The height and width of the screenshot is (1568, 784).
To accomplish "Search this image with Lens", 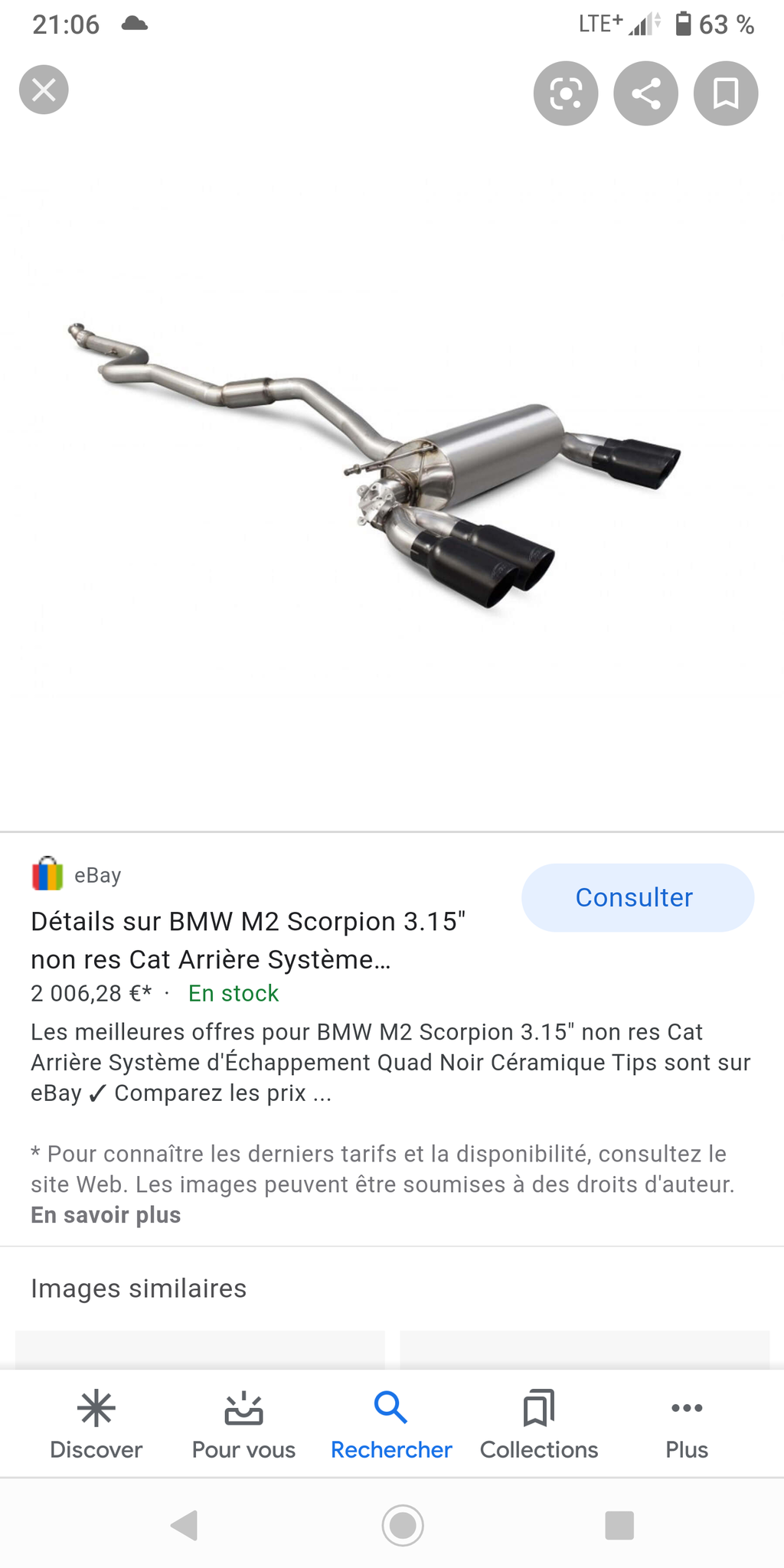I will tap(566, 93).
